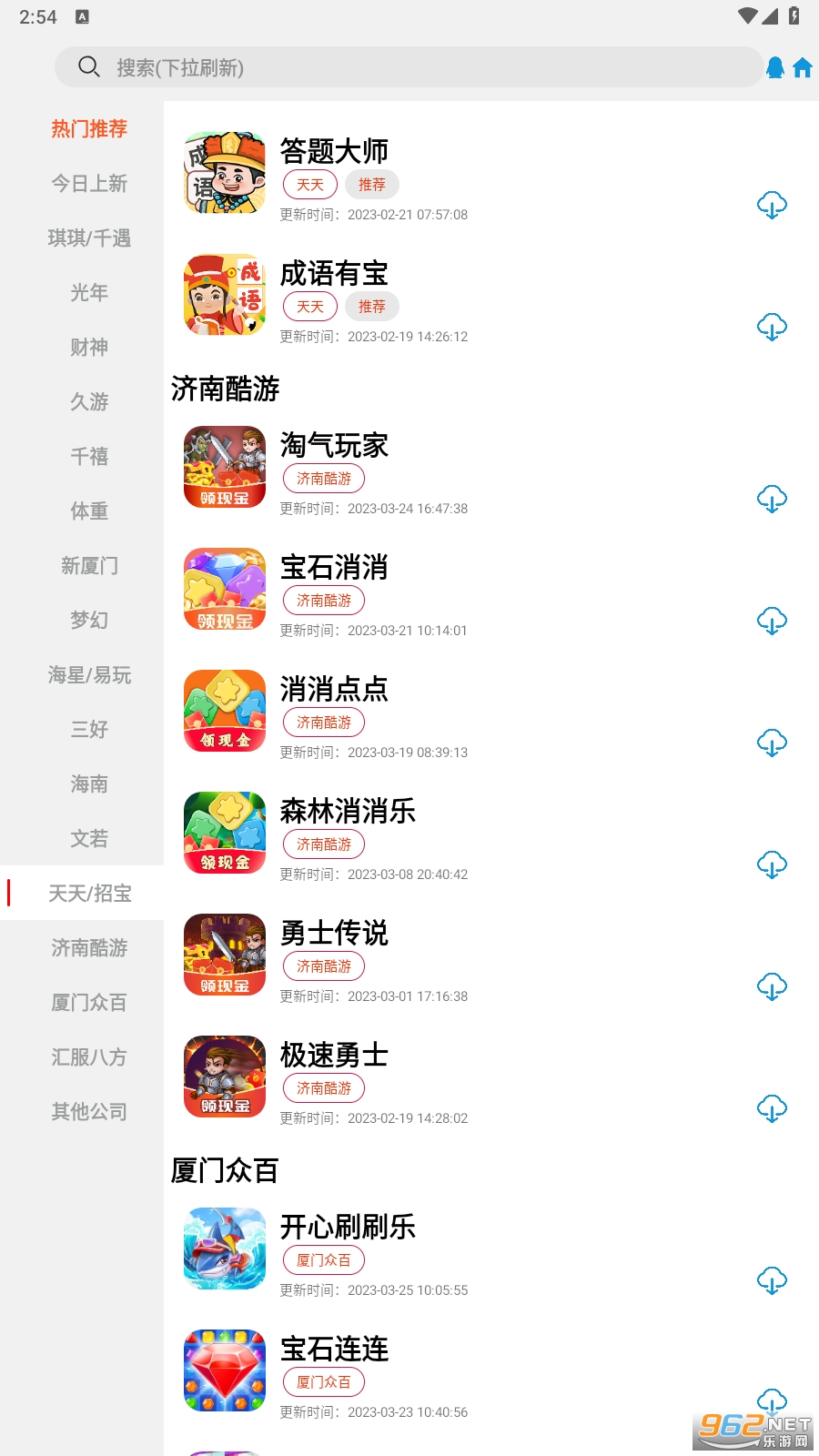The height and width of the screenshot is (1456, 819).
Task: Open the 消消点点 listing
Action: pyautogui.click(x=334, y=689)
